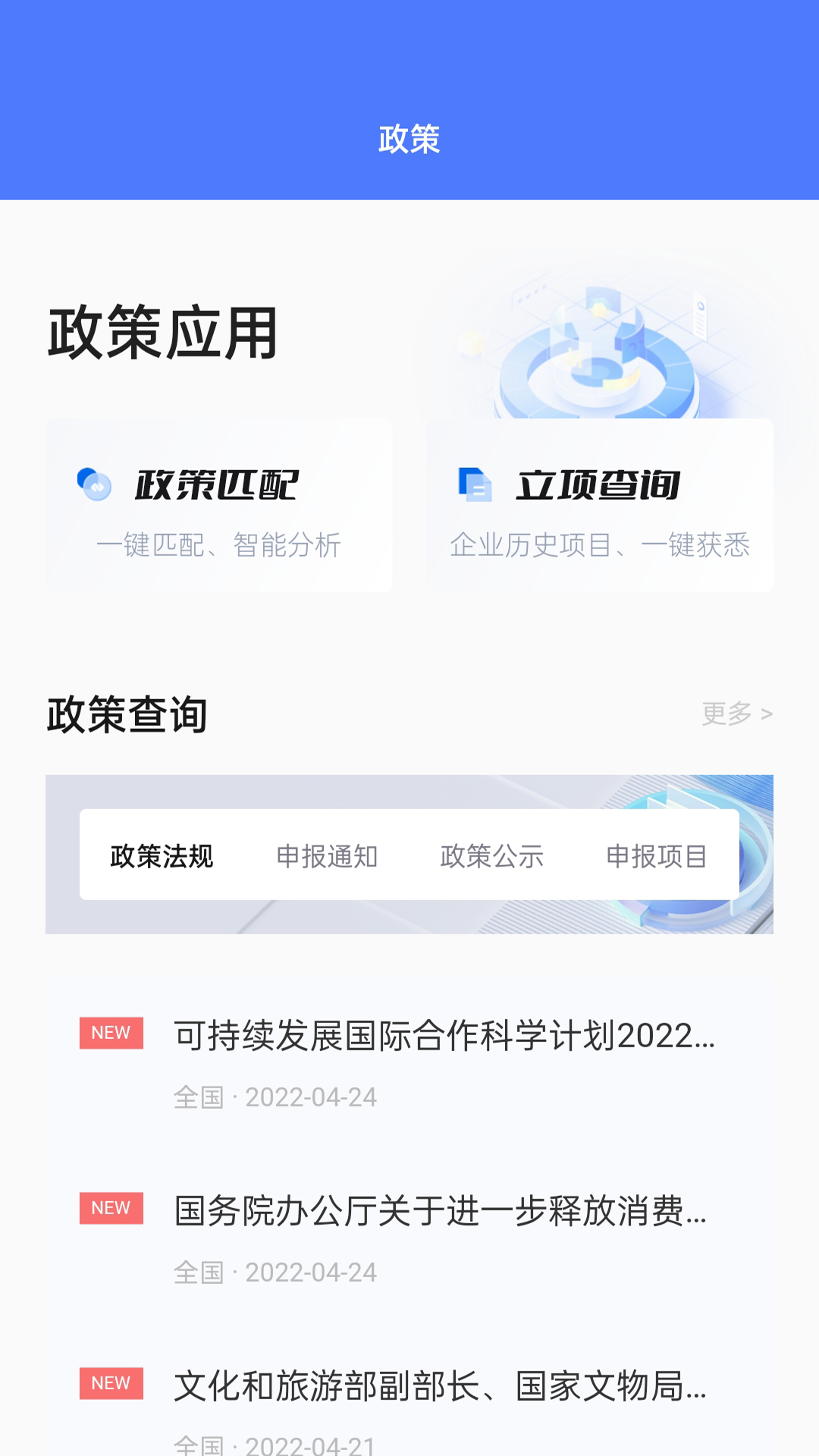The height and width of the screenshot is (1456, 819).
Task: Open 可持续发展国际合作科学计划2022 article
Action: coord(444,1036)
